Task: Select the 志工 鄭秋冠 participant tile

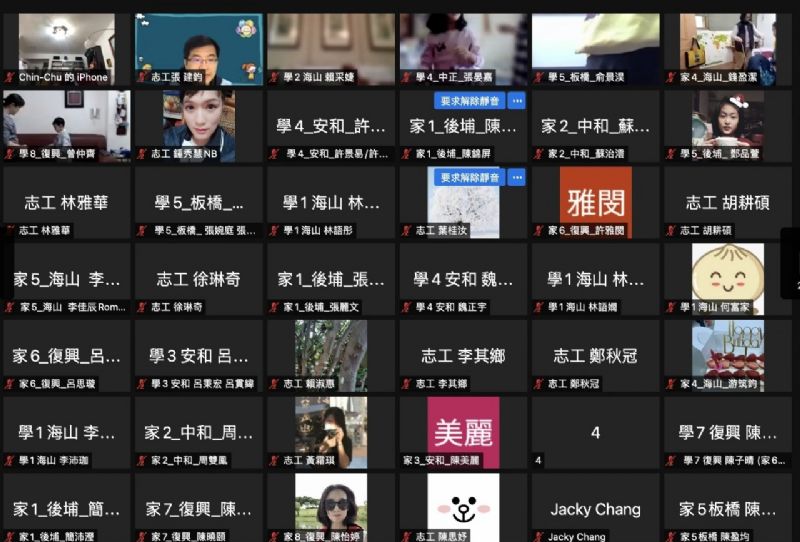Action: point(595,355)
